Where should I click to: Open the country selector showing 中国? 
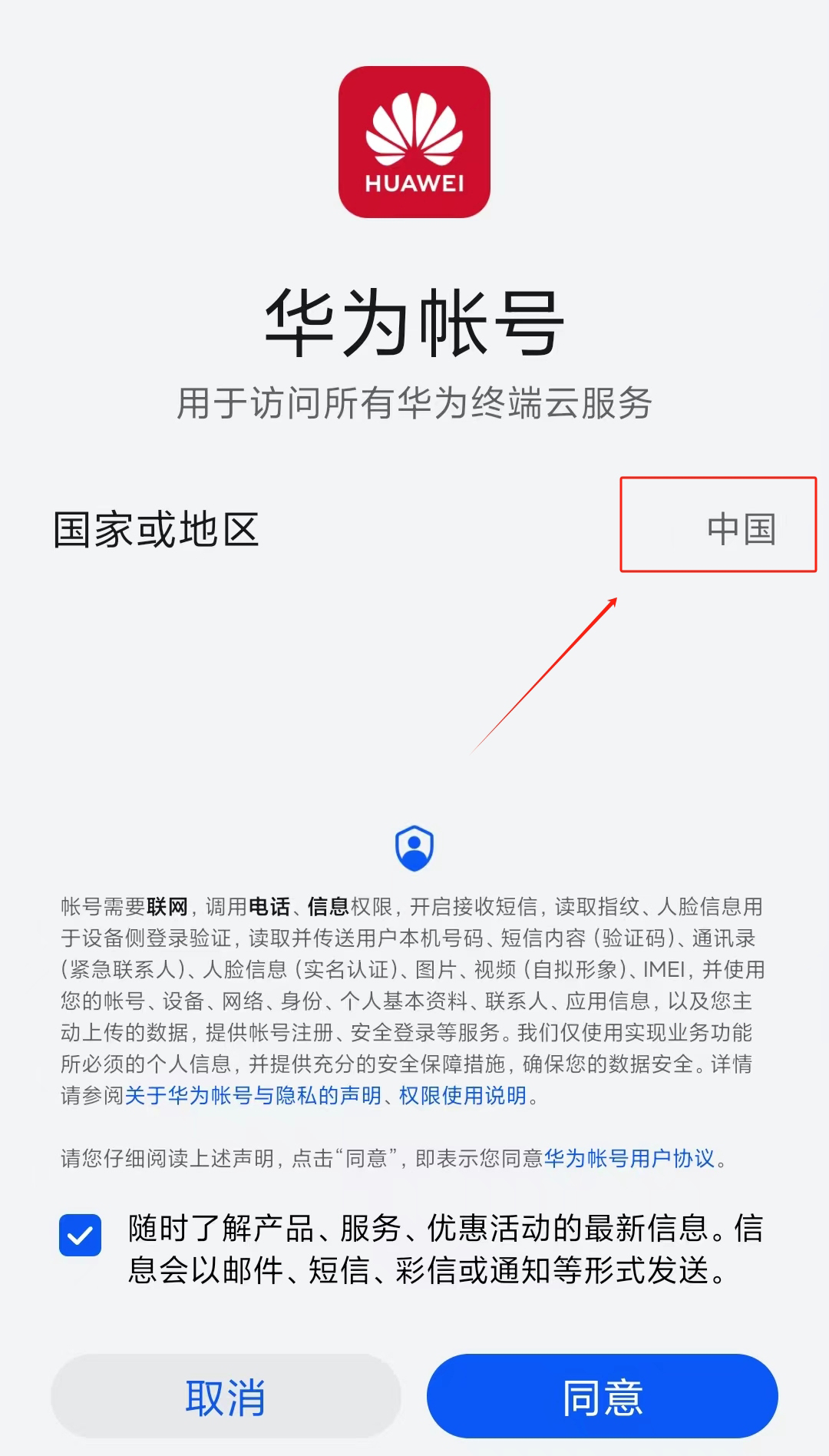click(740, 529)
